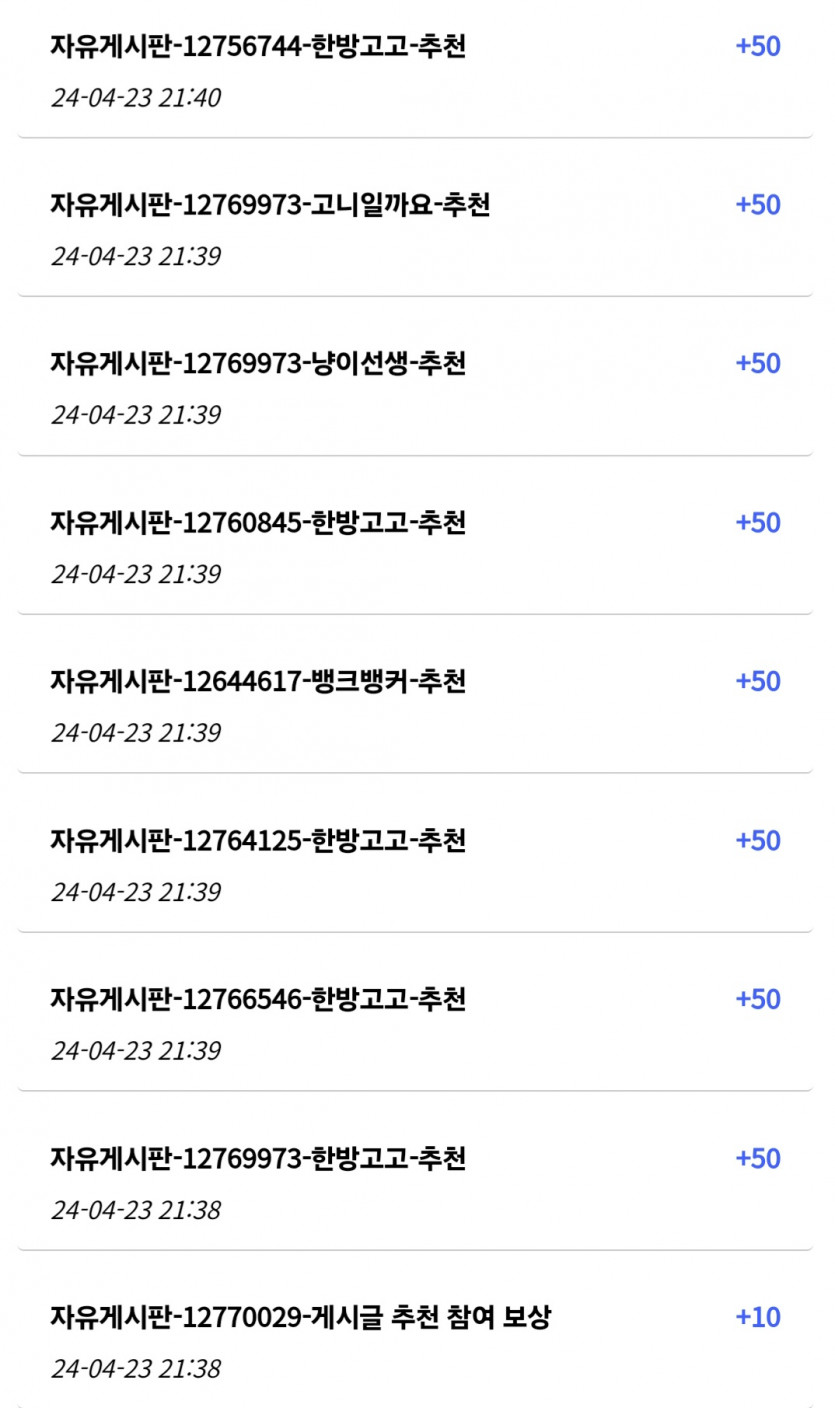The width and height of the screenshot is (835, 1408).
Task: Open the 12756744 한방고고 추천 point entry
Action: click(x=258, y=47)
